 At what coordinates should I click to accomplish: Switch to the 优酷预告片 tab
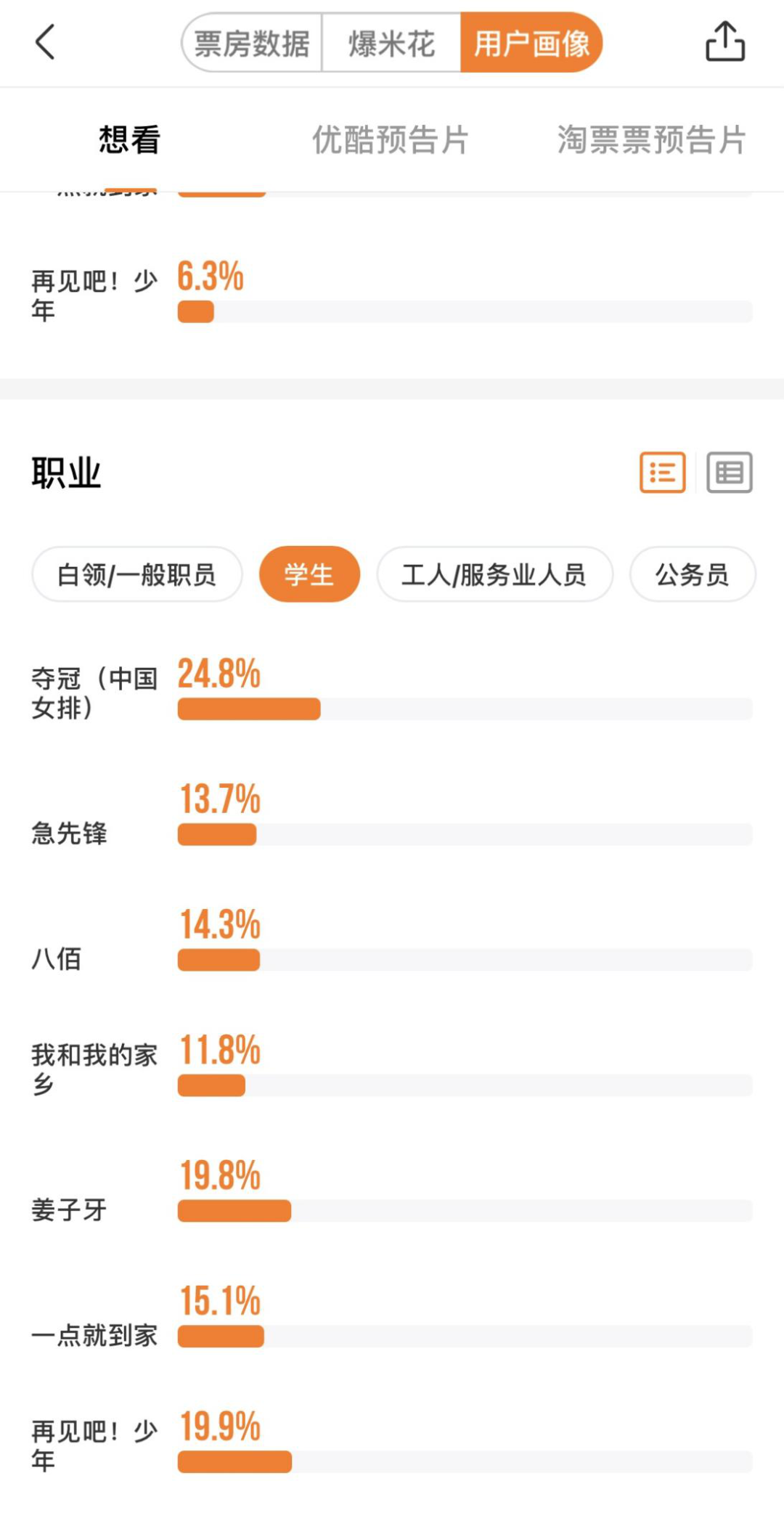pyautogui.click(x=391, y=139)
